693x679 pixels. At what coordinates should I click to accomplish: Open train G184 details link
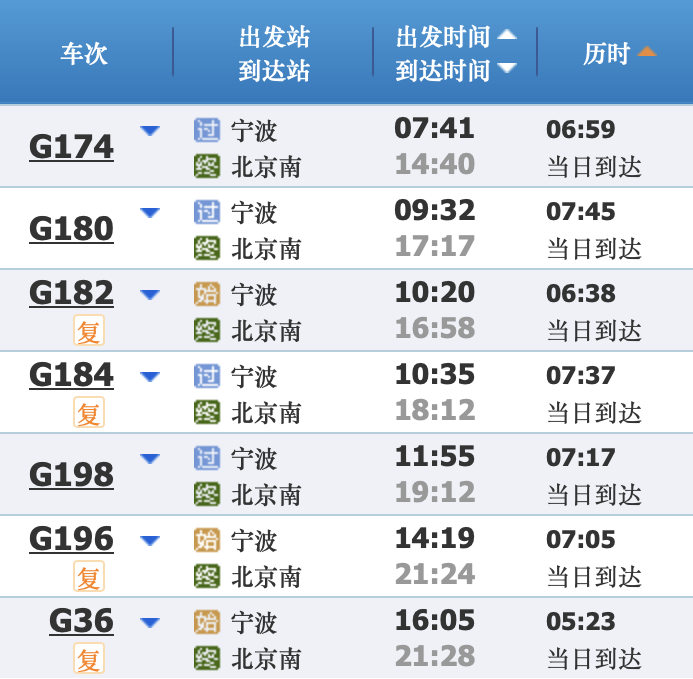click(71, 375)
